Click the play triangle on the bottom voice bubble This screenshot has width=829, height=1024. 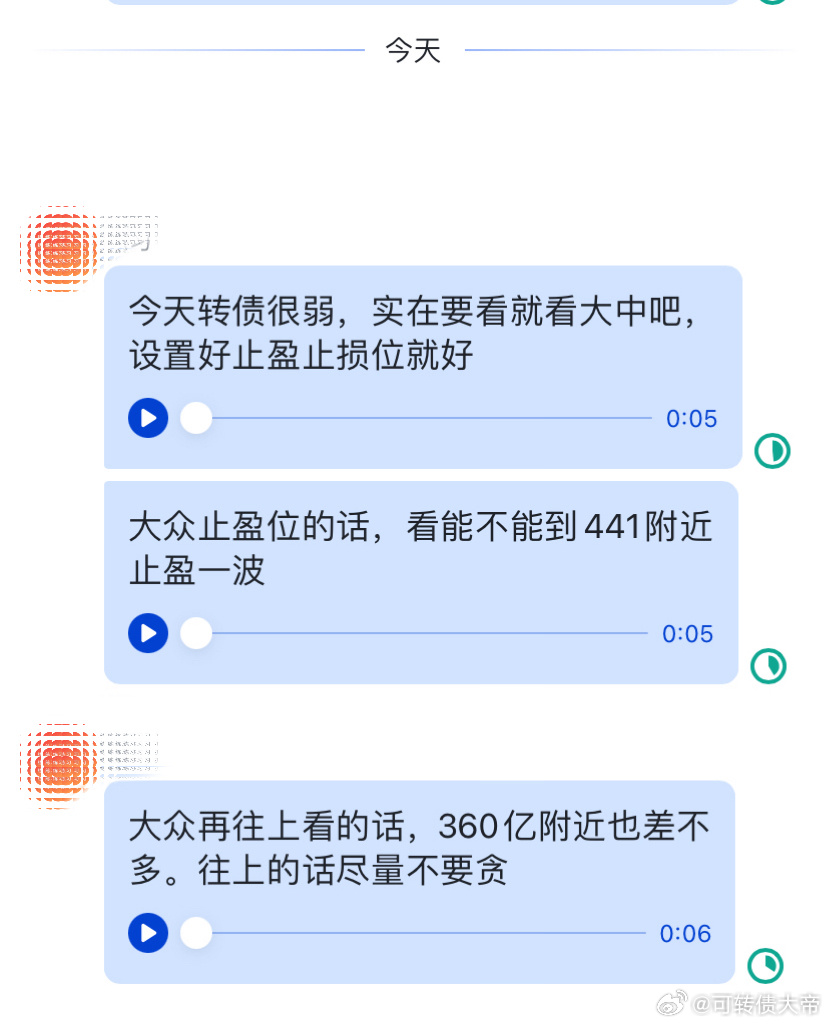tap(149, 933)
